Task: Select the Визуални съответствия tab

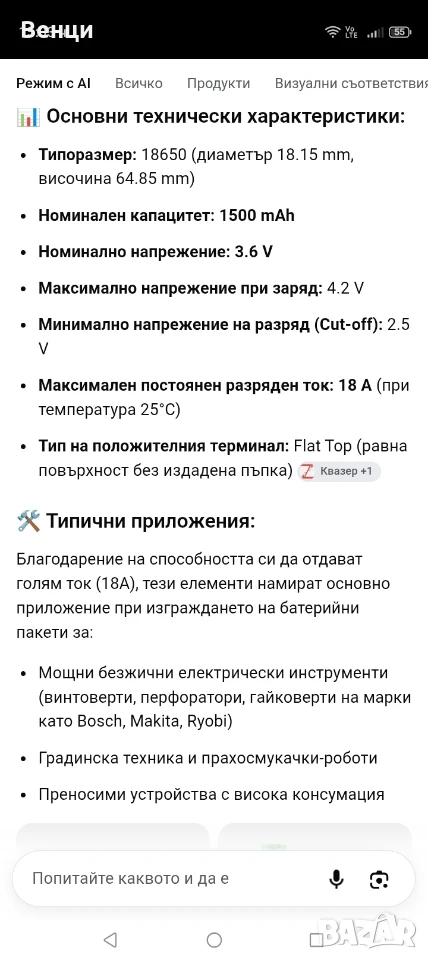Action: 350,83
